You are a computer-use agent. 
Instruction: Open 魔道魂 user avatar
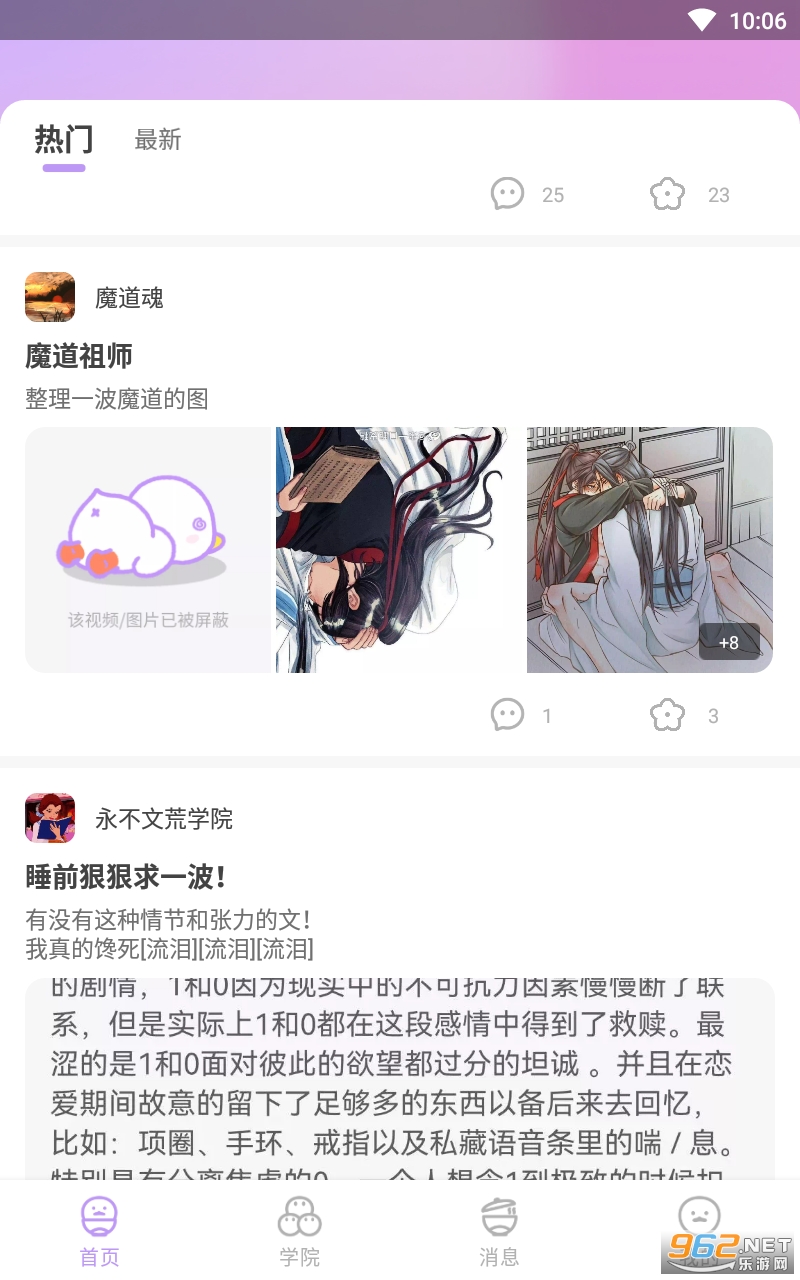50,297
